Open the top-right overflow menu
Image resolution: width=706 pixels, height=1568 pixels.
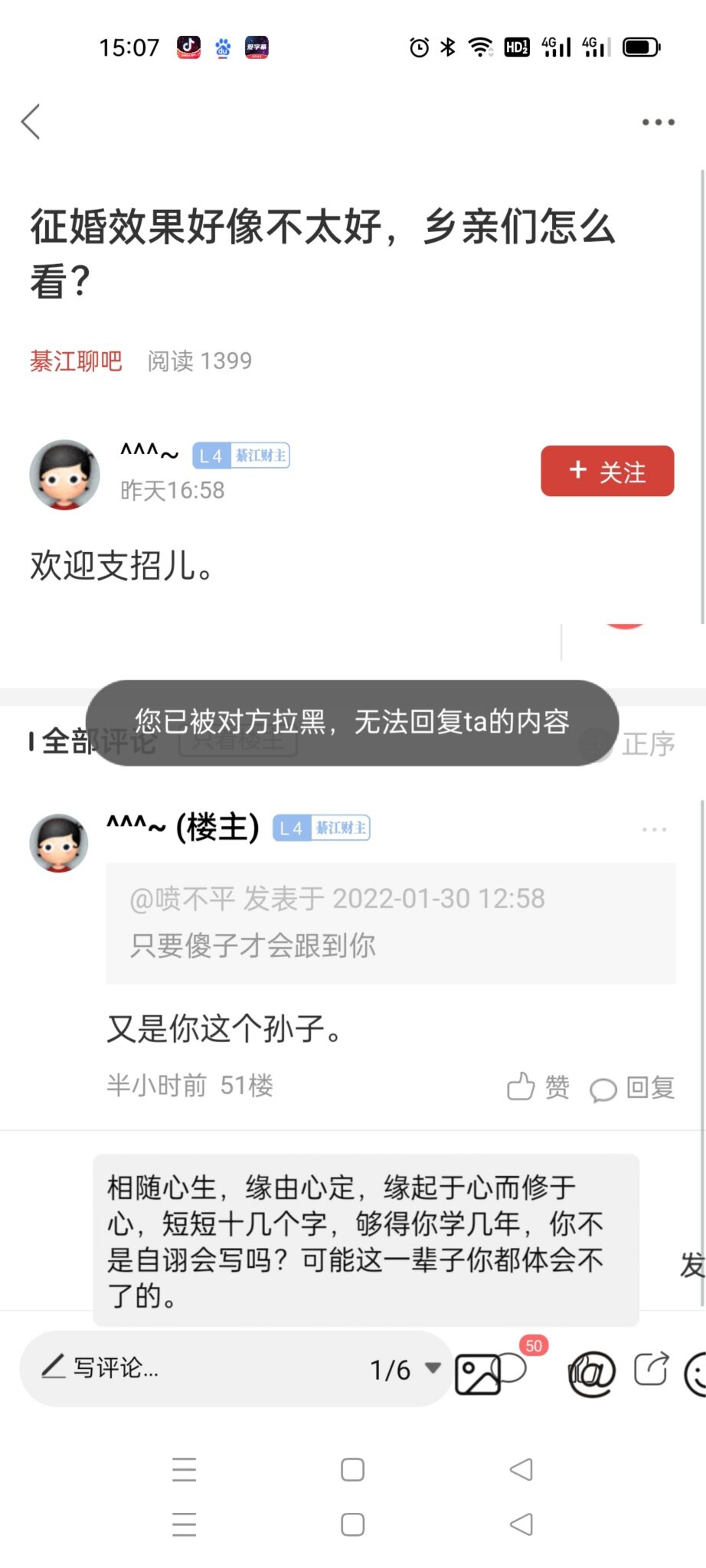pos(658,122)
